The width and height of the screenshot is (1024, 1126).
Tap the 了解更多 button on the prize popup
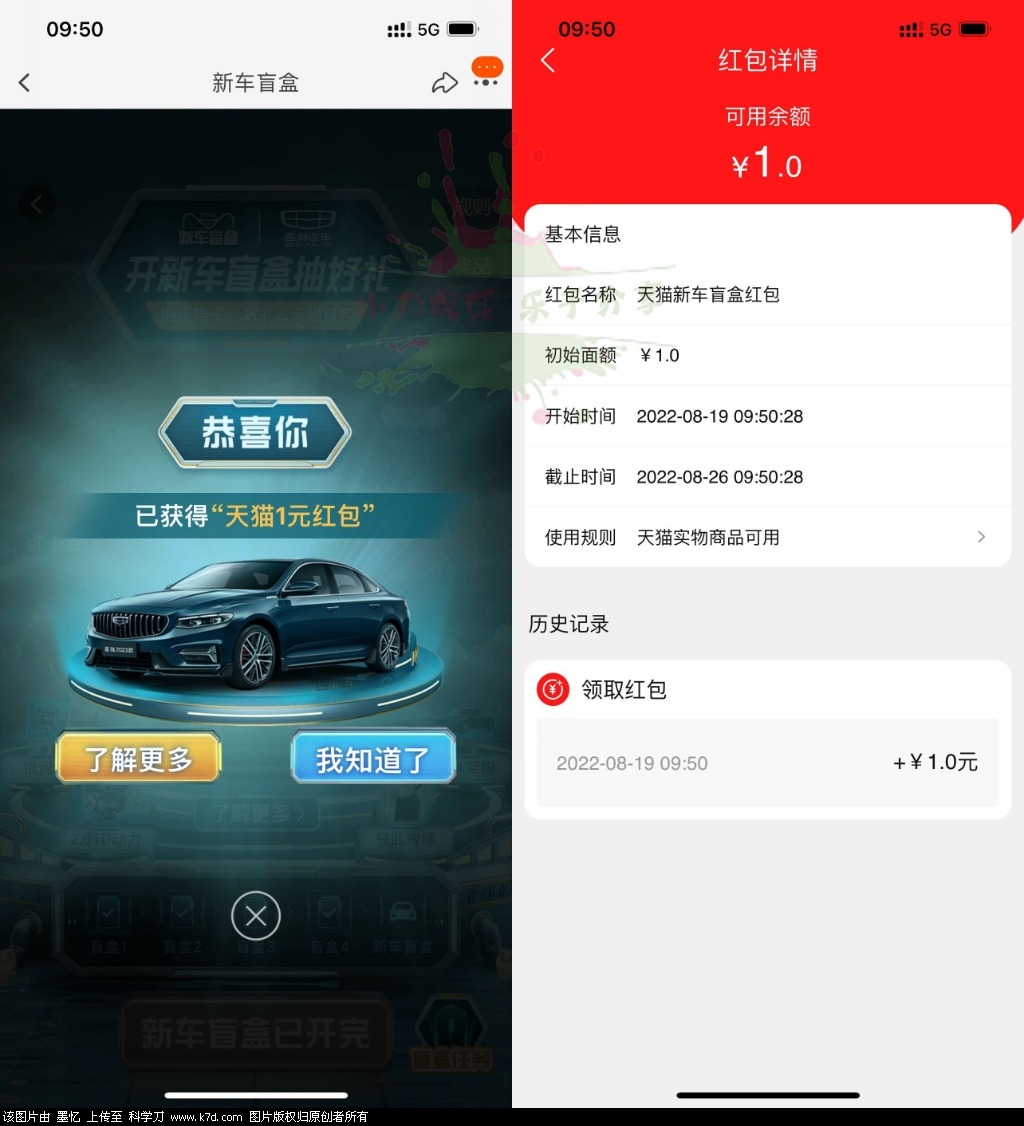point(138,759)
